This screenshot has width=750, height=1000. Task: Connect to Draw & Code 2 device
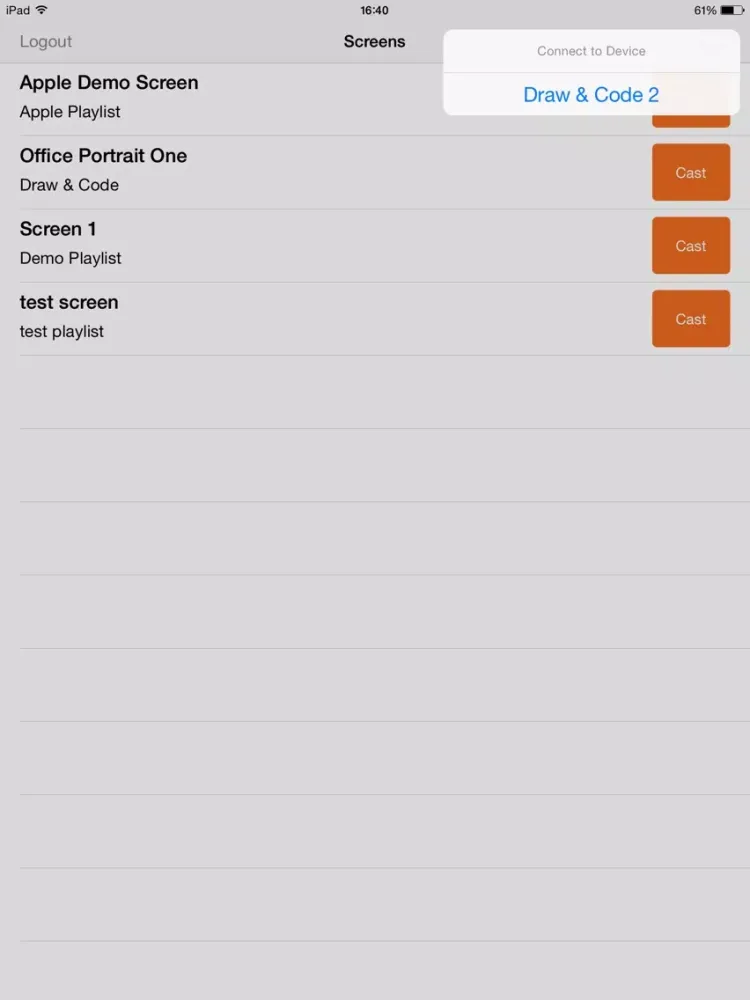pos(591,95)
